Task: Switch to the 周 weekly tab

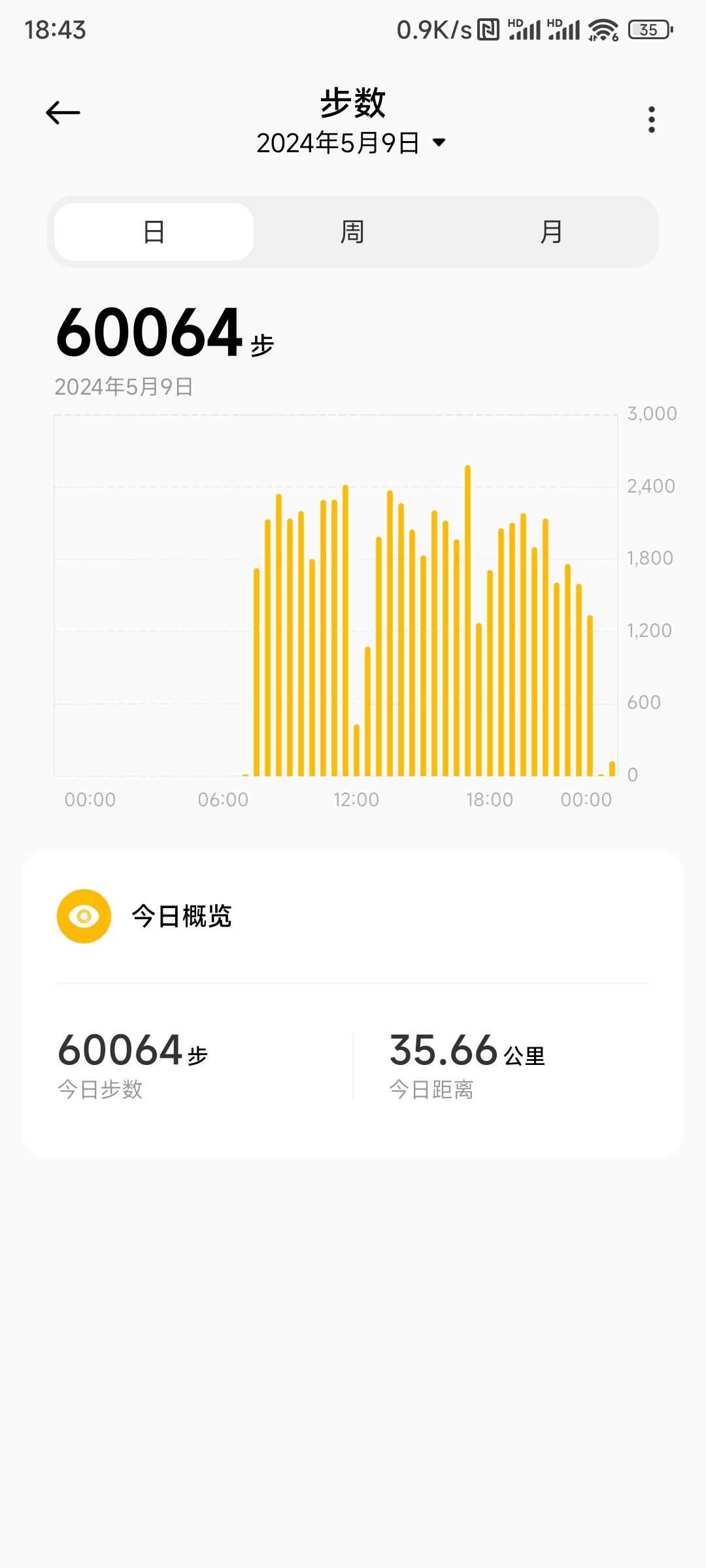Action: tap(352, 232)
